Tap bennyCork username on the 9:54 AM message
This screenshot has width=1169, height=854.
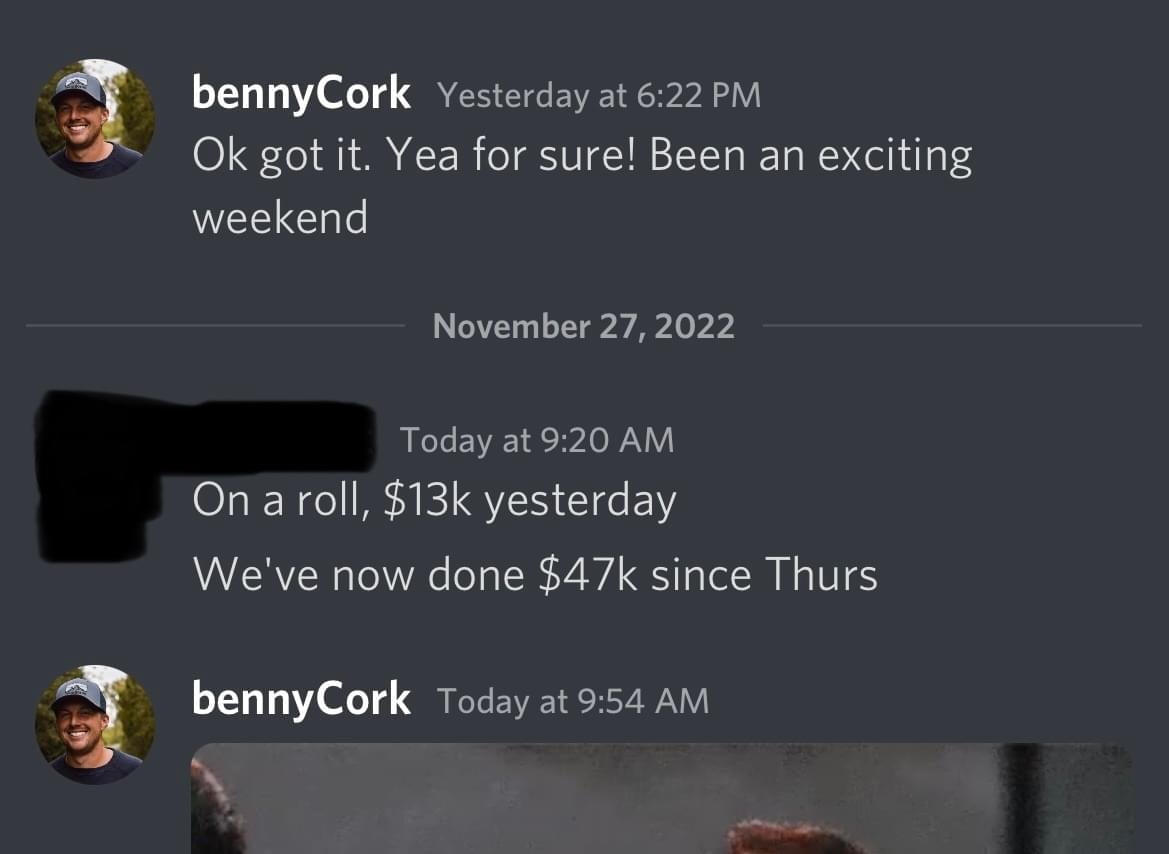coord(300,699)
